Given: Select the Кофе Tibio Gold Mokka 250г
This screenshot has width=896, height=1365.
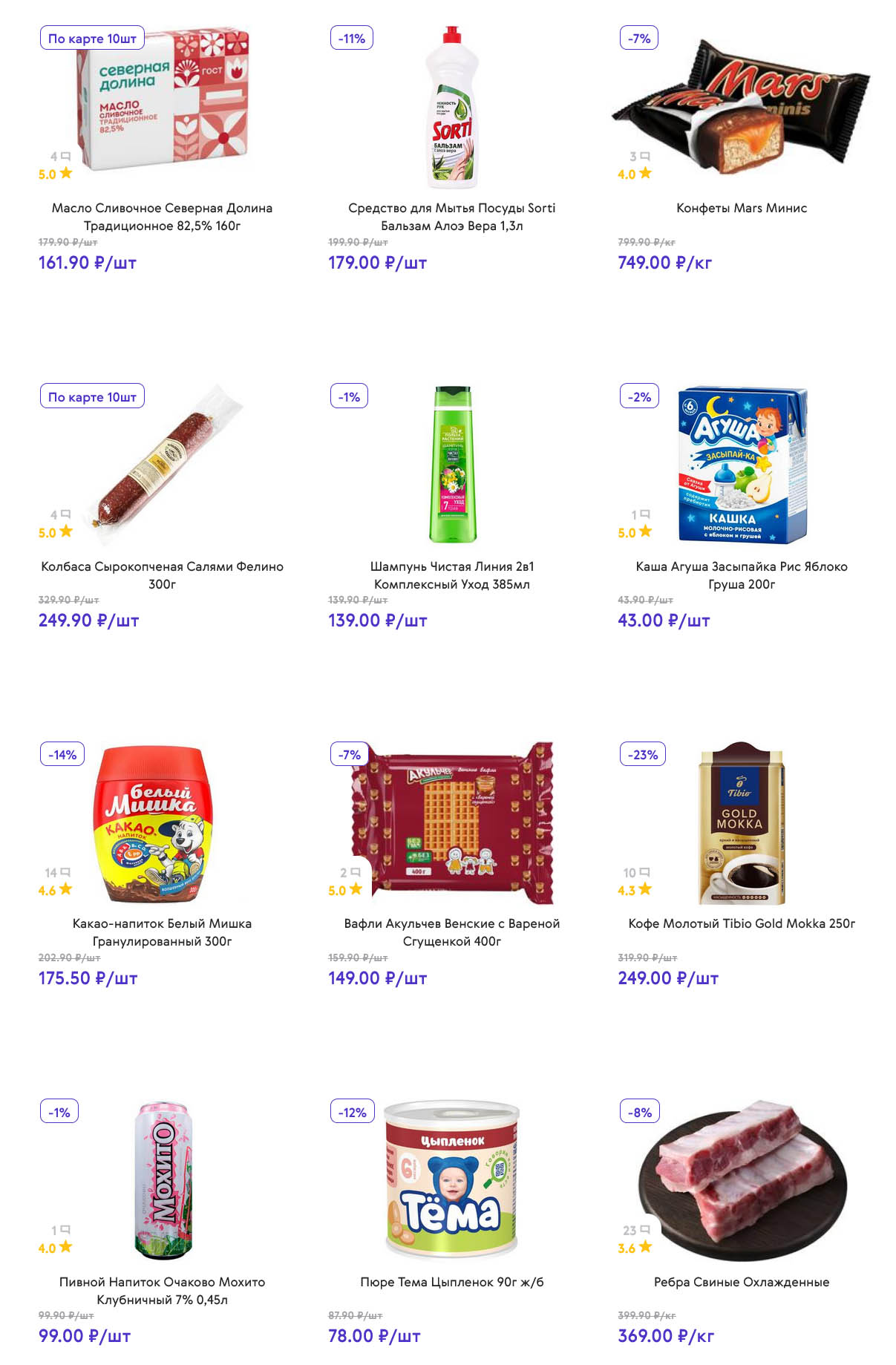Looking at the screenshot, I should click(x=741, y=923).
